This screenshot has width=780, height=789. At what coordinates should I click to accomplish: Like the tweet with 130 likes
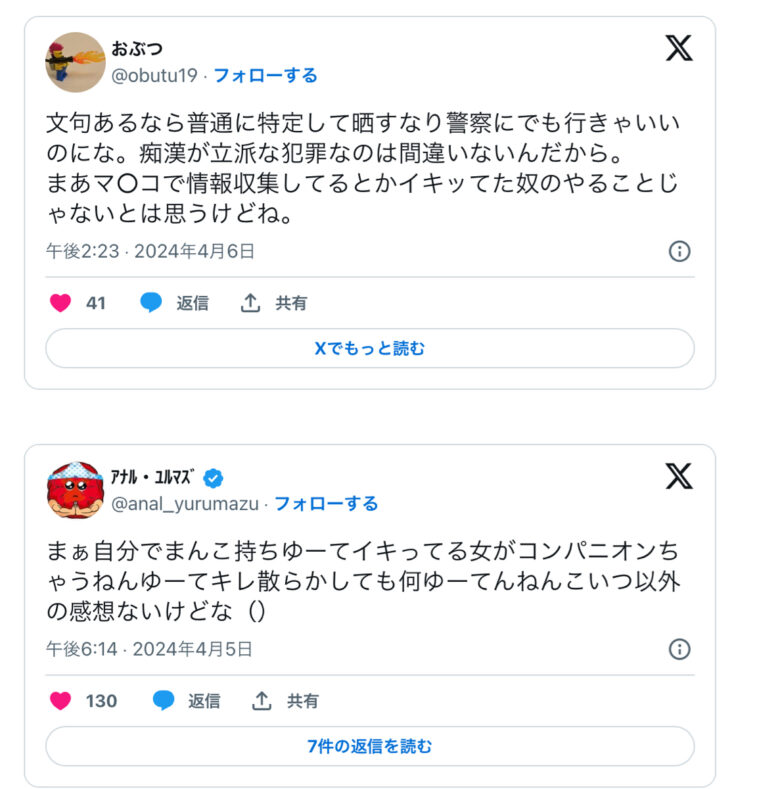coord(61,701)
